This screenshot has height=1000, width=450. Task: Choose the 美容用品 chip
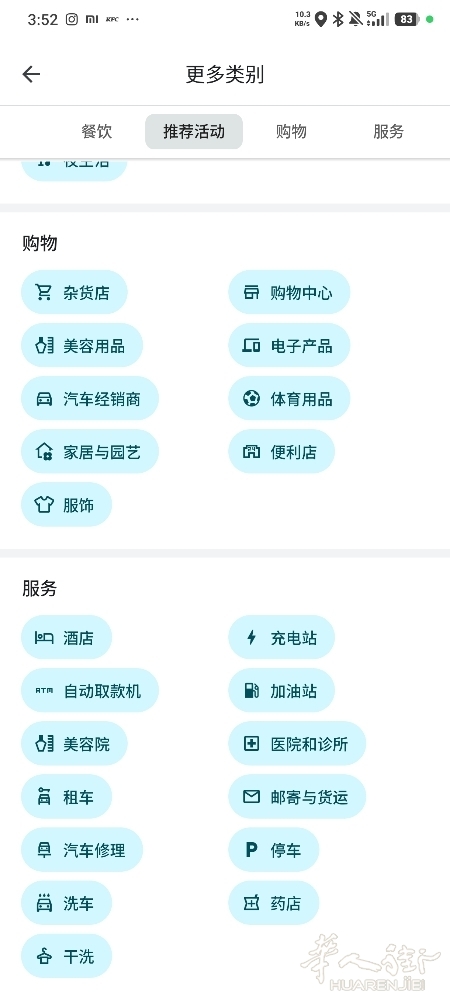coord(82,345)
